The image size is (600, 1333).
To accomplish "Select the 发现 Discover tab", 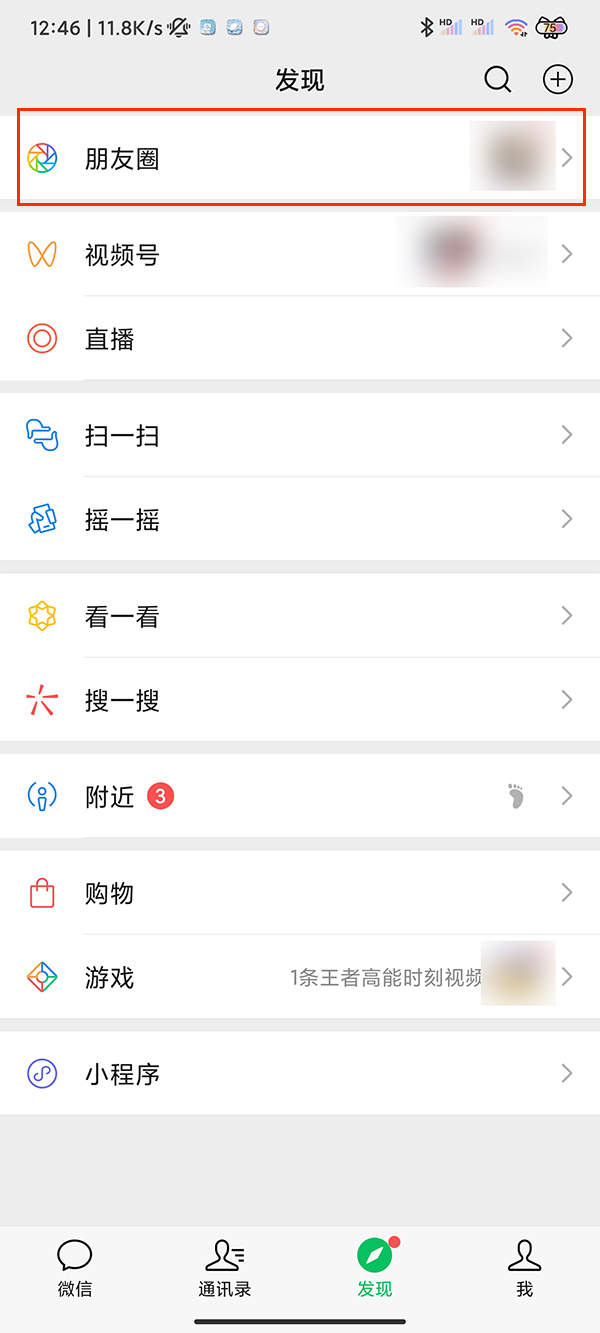I will click(x=375, y=1268).
